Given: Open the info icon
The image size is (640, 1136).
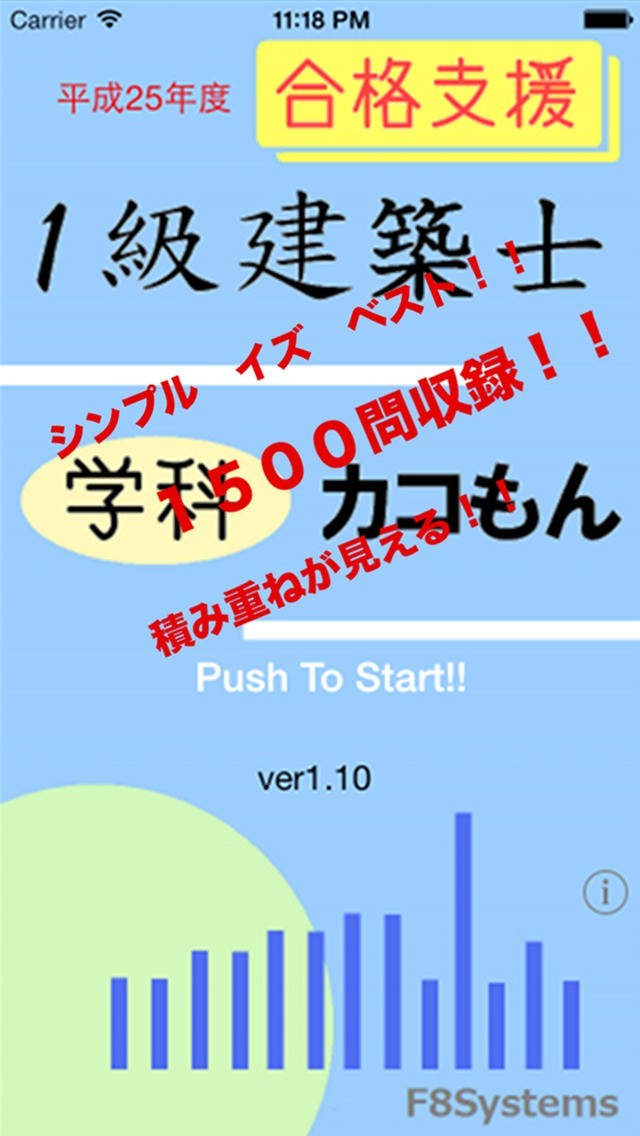Looking at the screenshot, I should 605,893.
